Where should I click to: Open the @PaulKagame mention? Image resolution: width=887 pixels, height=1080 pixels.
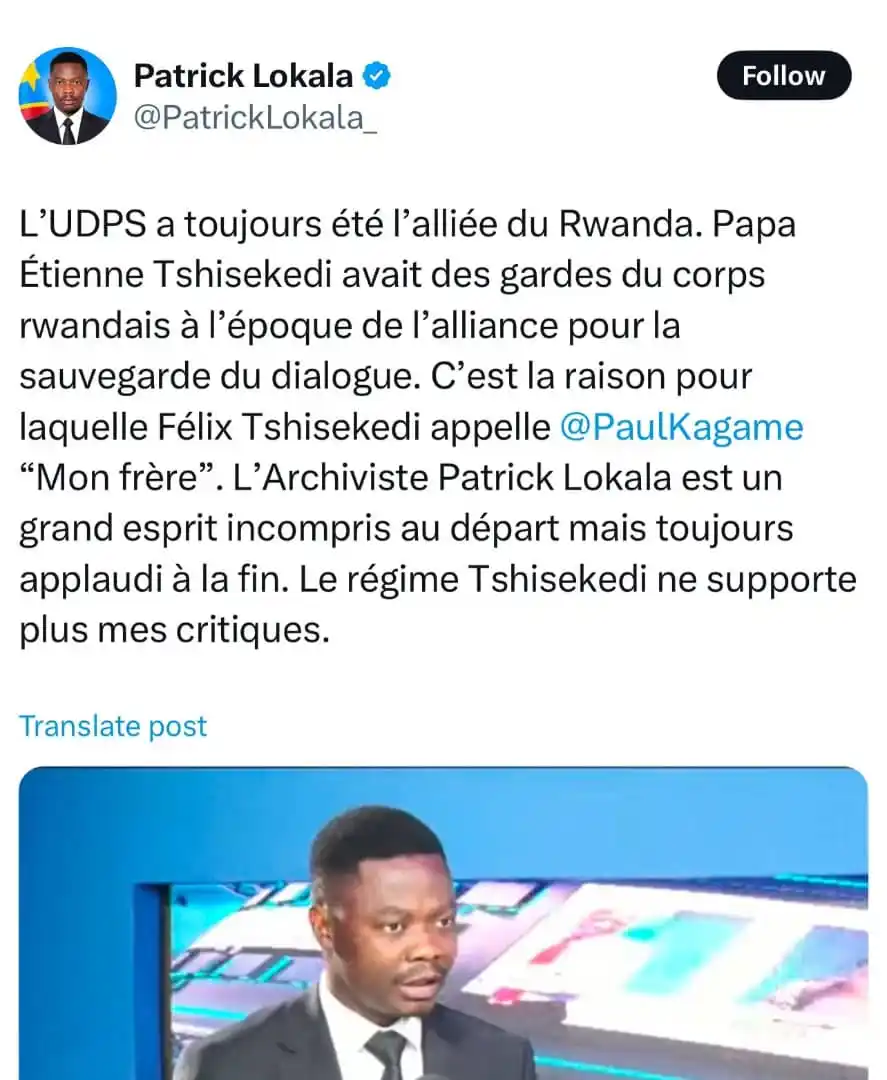point(681,427)
